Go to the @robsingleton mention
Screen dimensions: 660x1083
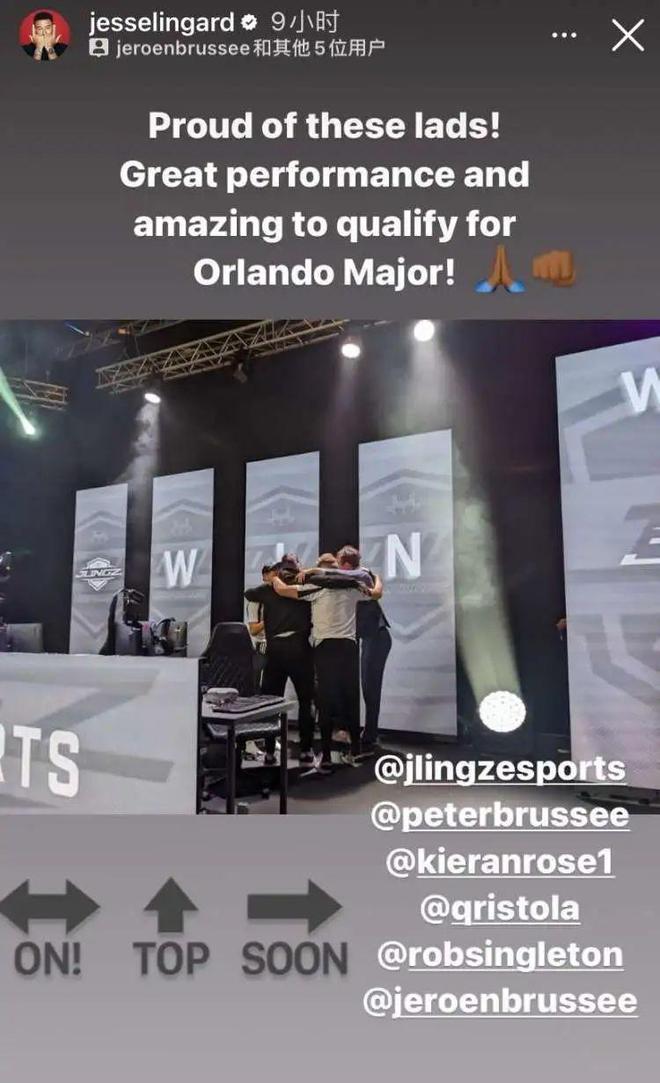pyautogui.click(x=499, y=955)
